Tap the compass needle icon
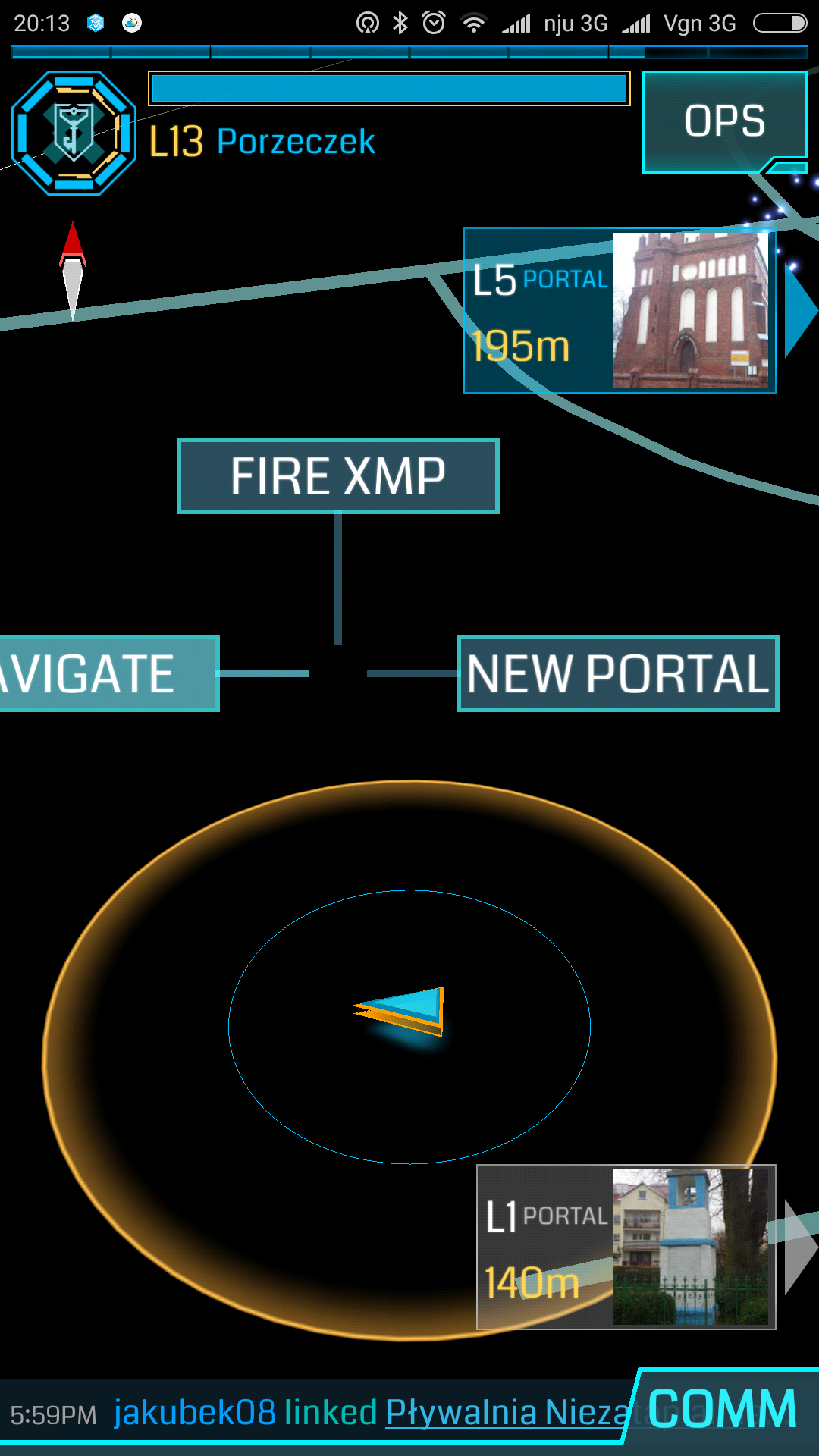The height and width of the screenshot is (1456, 819). pos(73,270)
